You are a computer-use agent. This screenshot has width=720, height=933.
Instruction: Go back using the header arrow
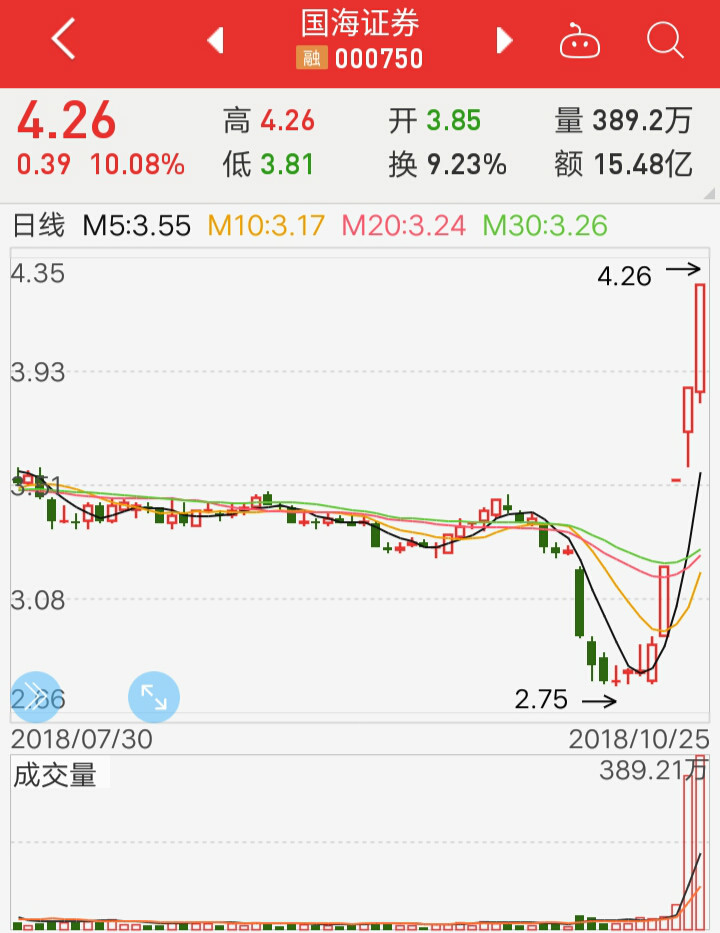(x=64, y=41)
